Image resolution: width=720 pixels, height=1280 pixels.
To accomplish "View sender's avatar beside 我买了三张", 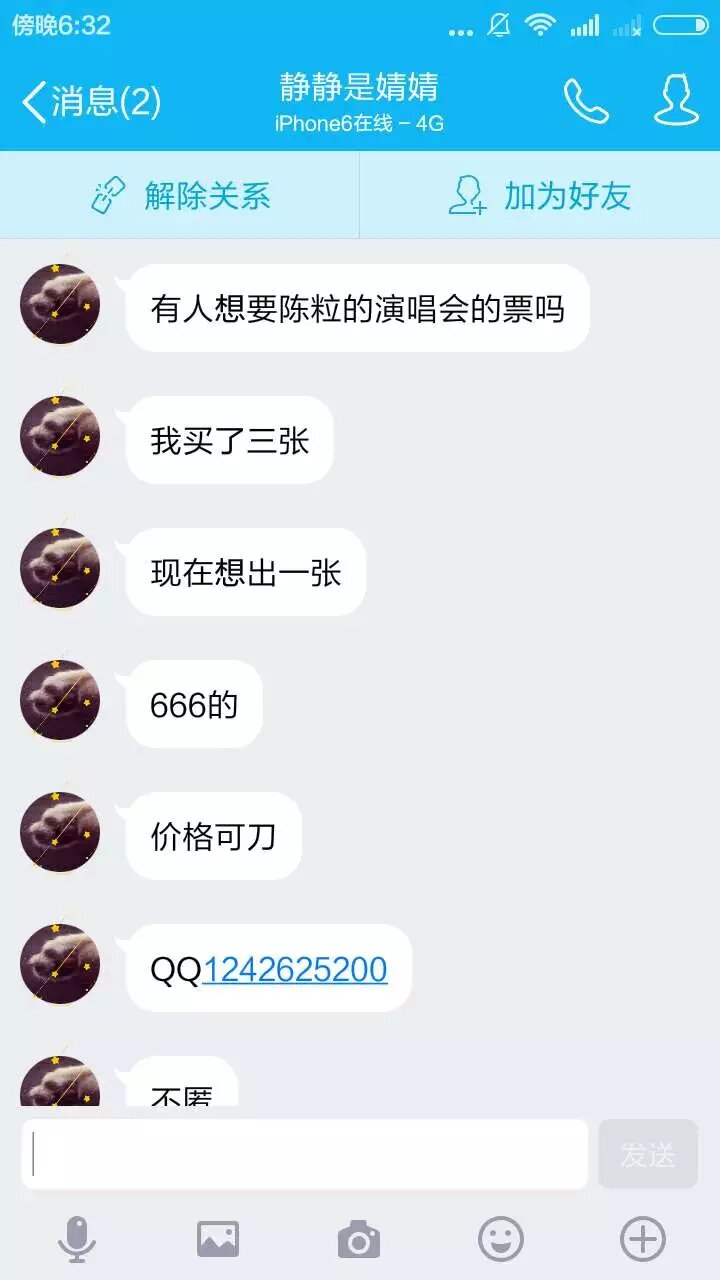I will pyautogui.click(x=60, y=437).
